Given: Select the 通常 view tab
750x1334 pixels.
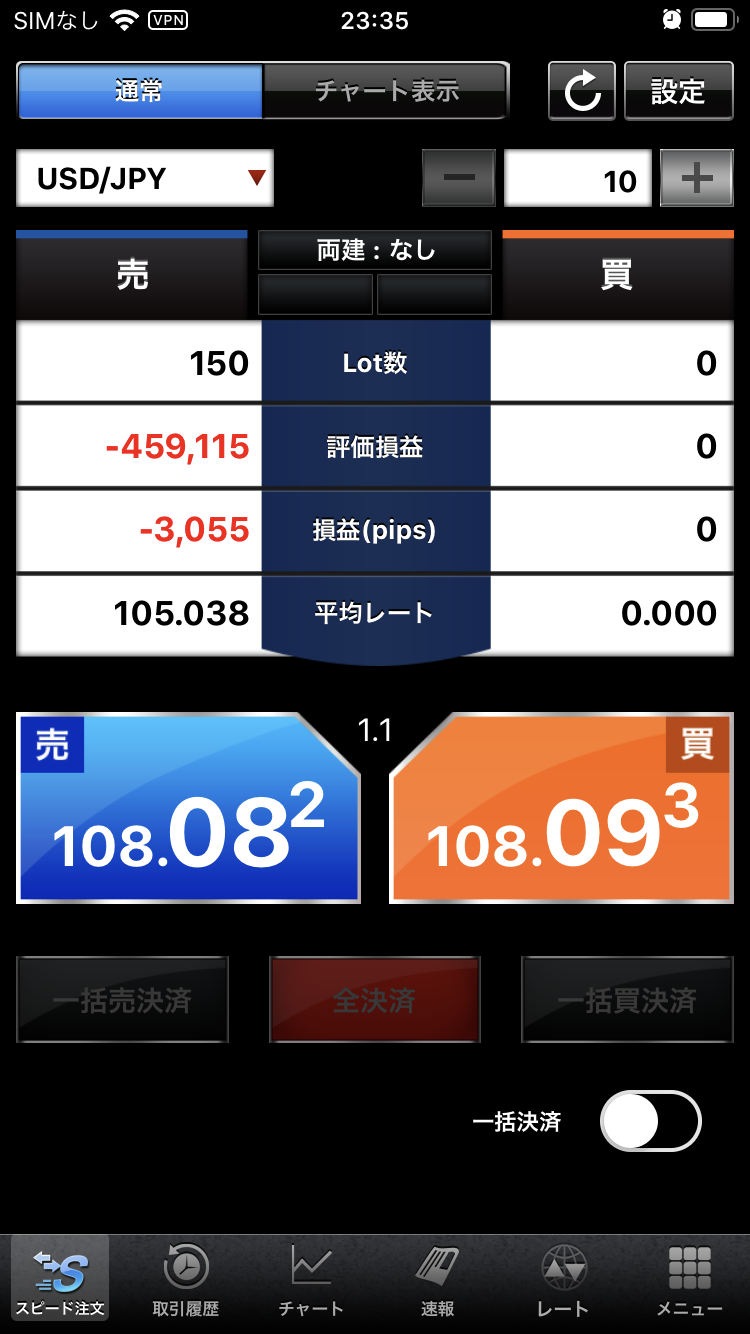Looking at the screenshot, I should (x=140, y=91).
